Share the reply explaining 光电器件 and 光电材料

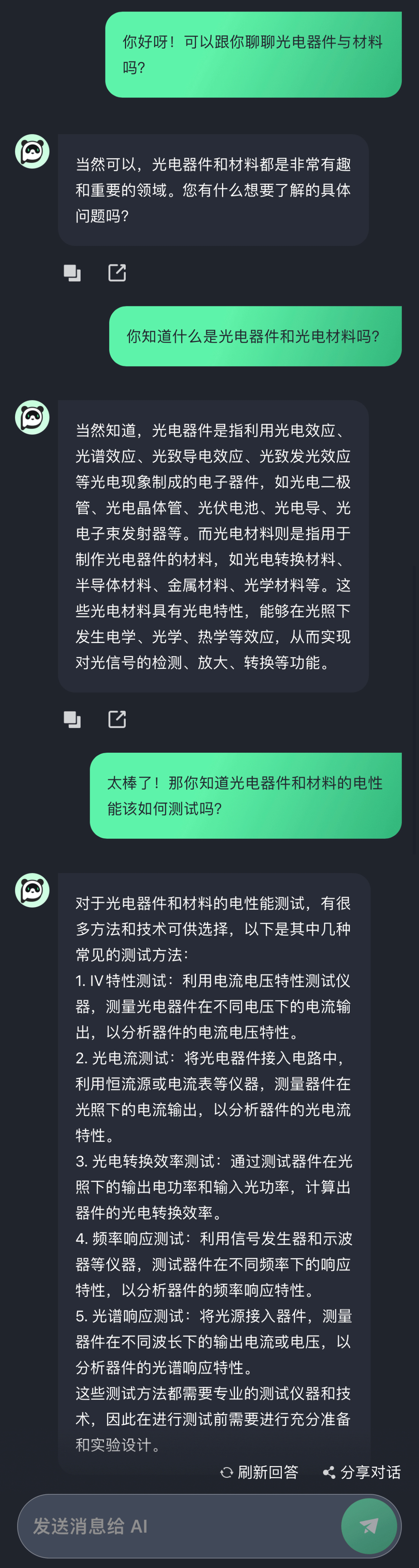click(117, 720)
